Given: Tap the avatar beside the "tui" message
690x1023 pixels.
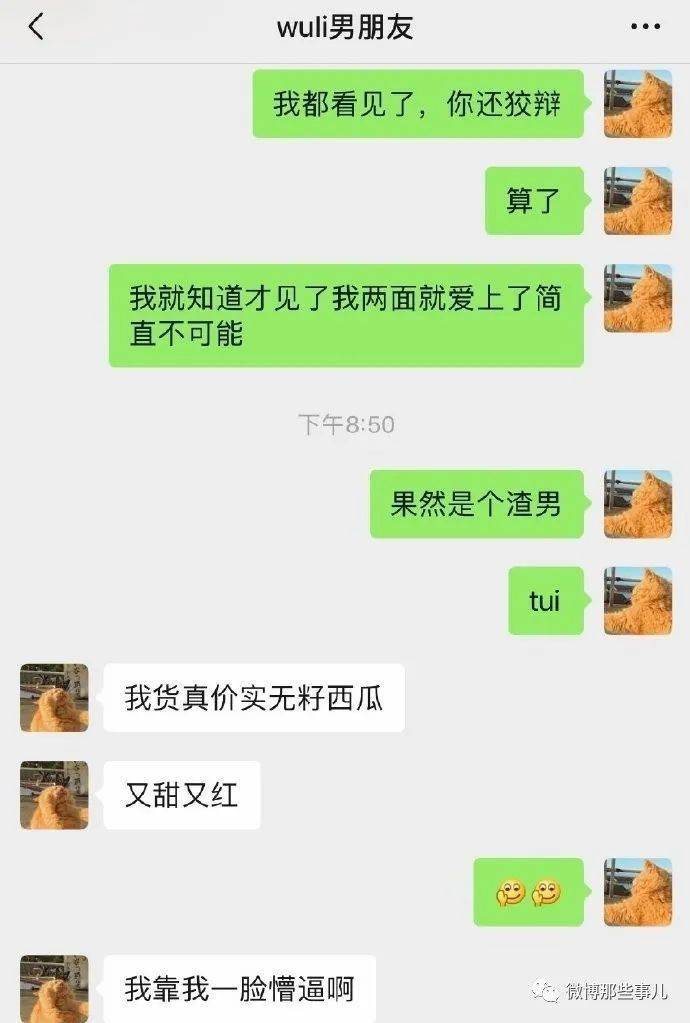Looking at the screenshot, I should pyautogui.click(x=637, y=601).
